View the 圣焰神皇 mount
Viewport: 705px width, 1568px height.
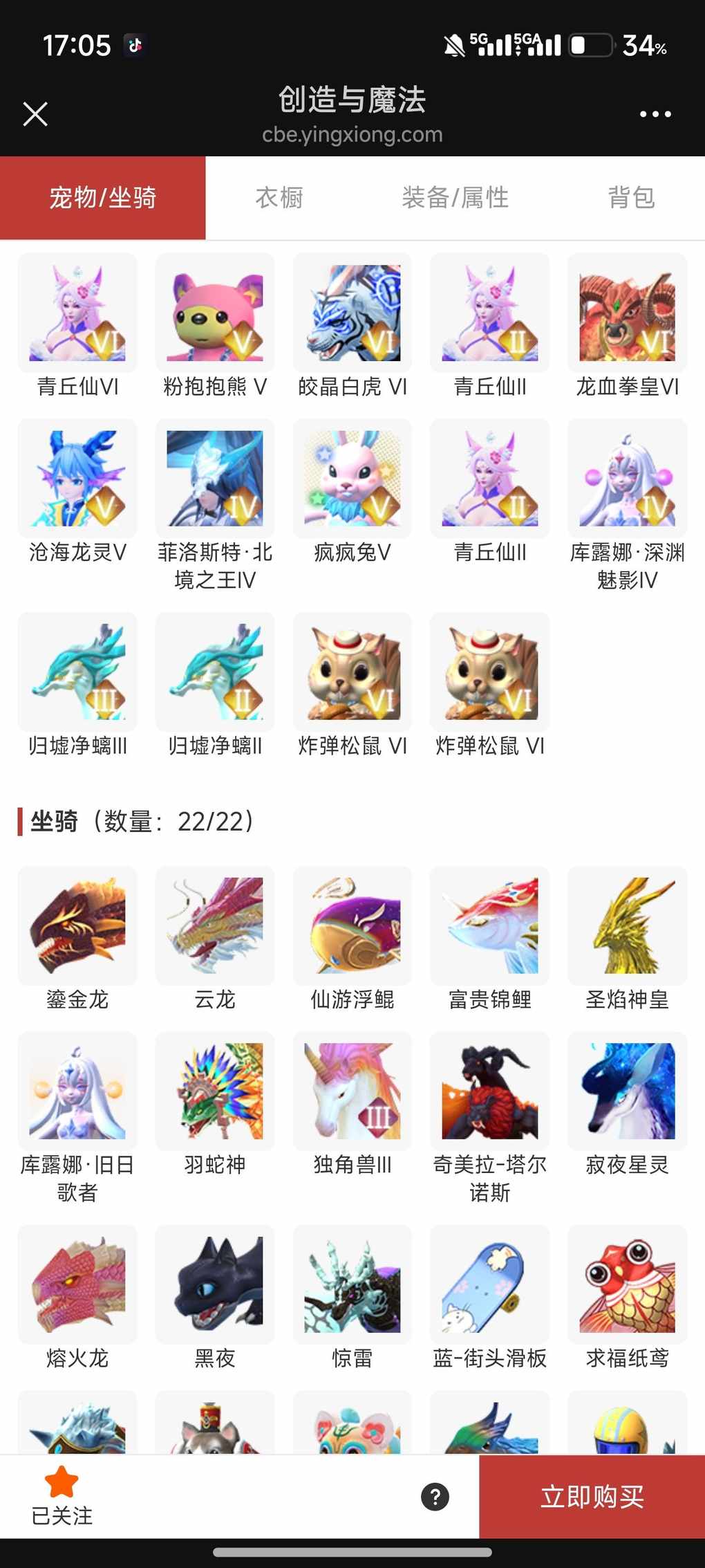[x=627, y=926]
